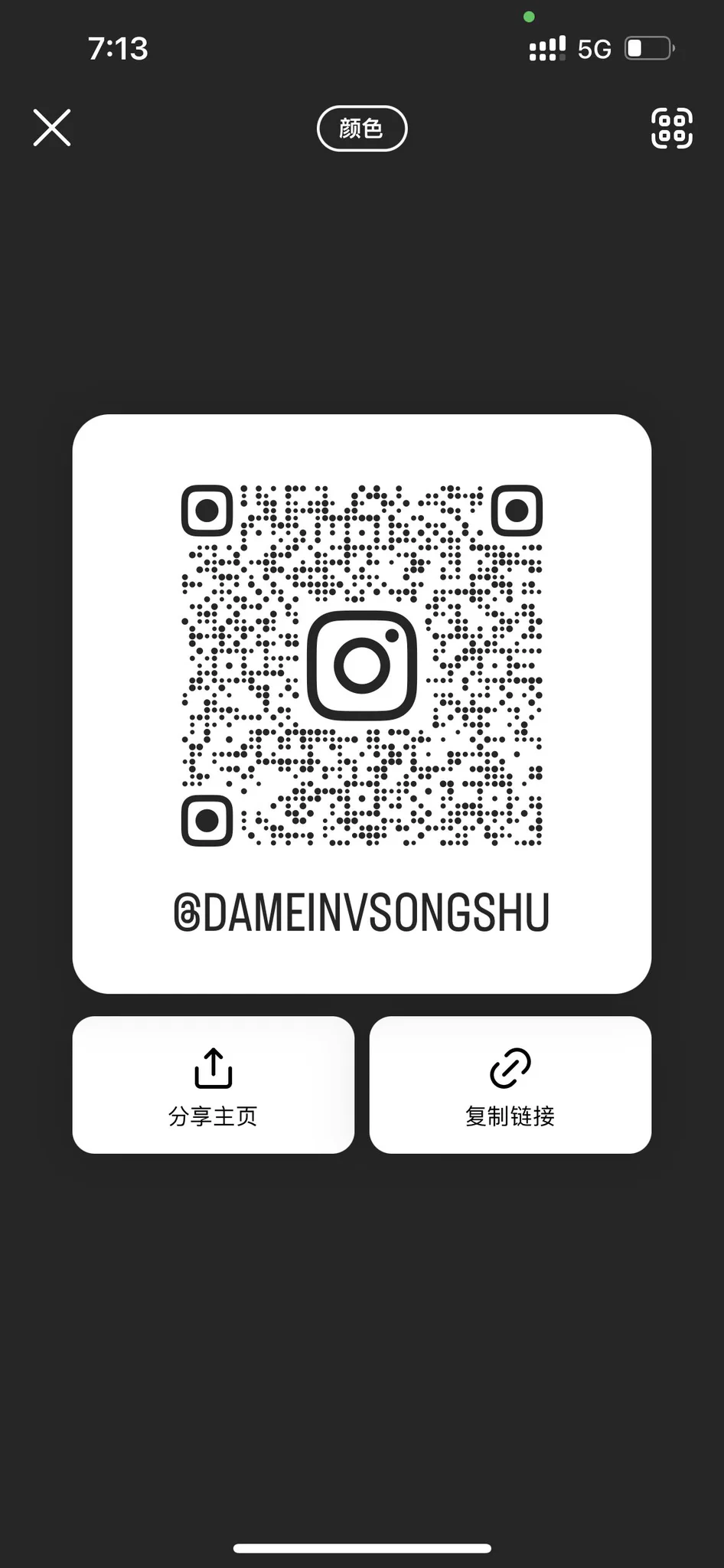Close the QR code screen

pos(52,127)
